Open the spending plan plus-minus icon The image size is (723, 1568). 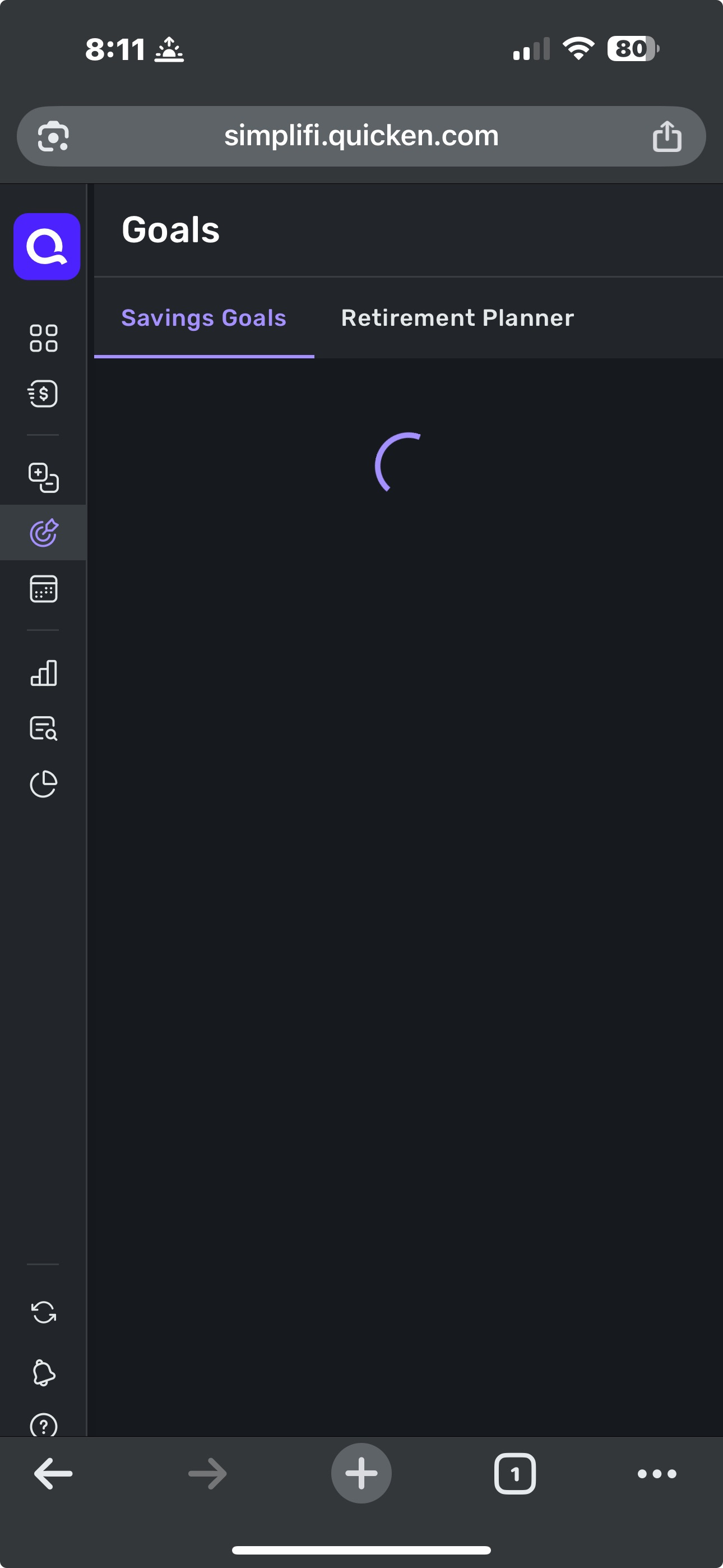pos(43,477)
